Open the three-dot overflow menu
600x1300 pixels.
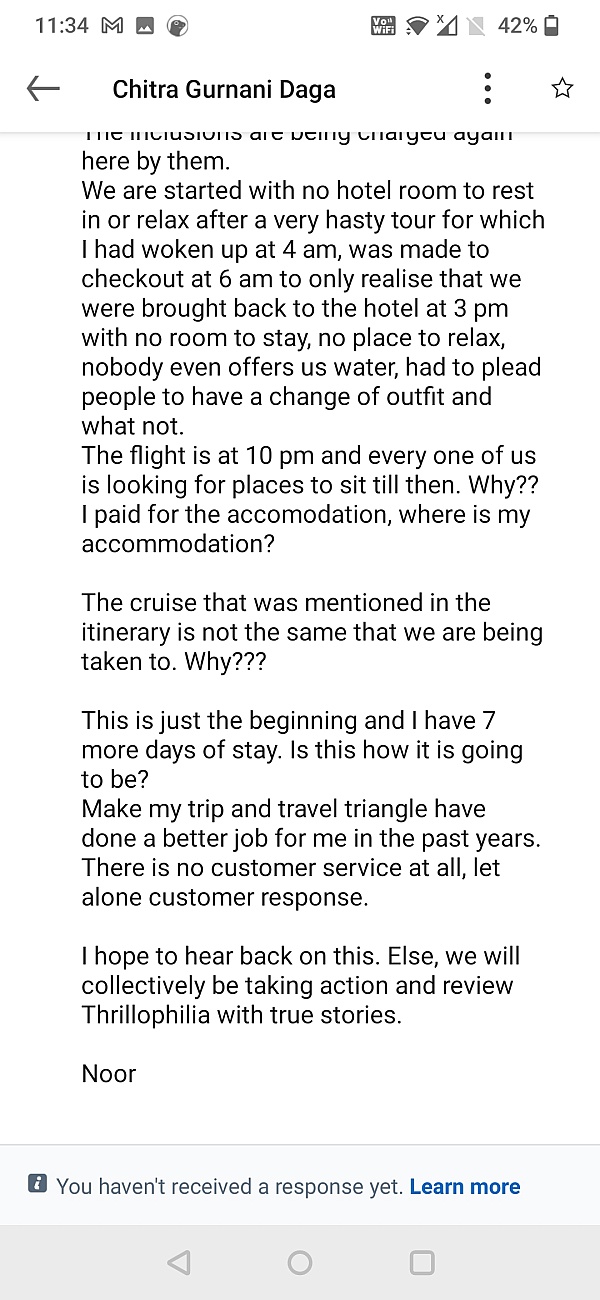point(487,89)
